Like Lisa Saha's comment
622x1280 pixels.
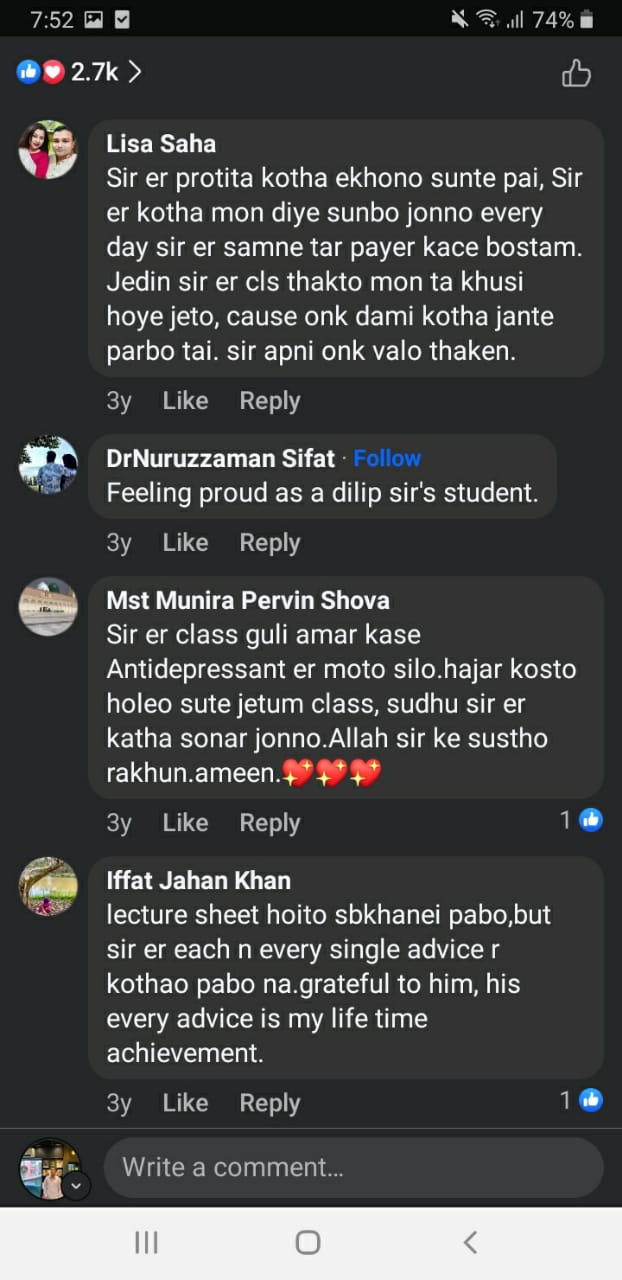185,401
